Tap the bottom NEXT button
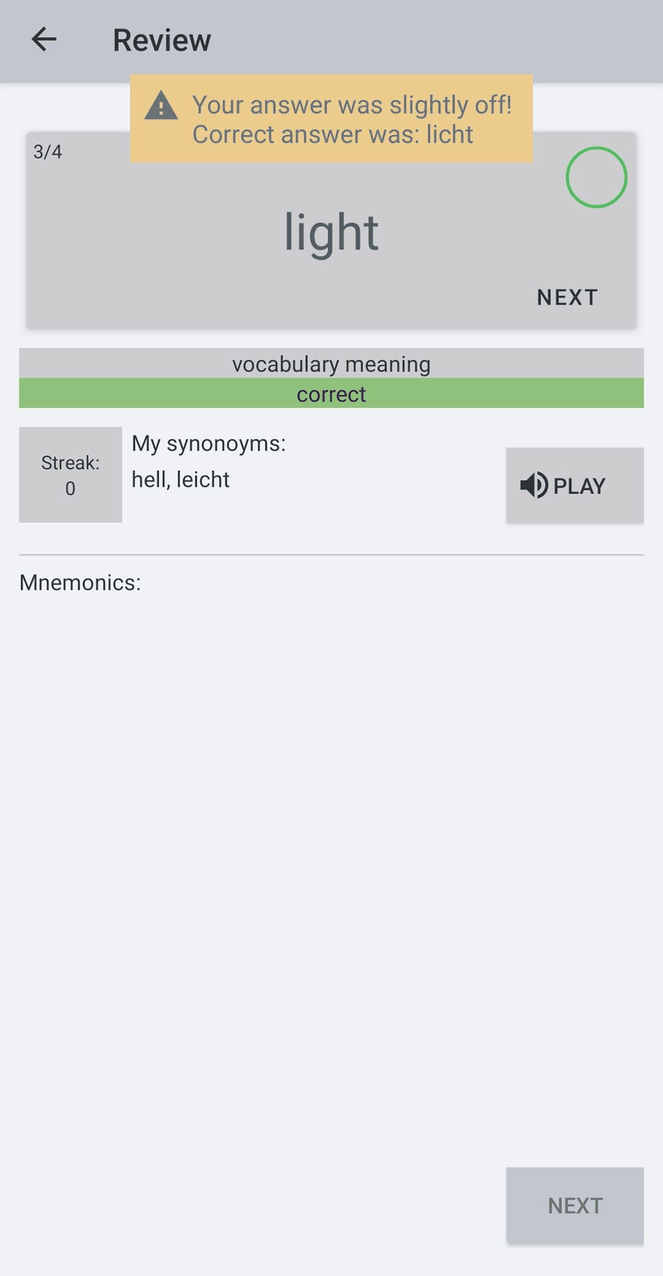This screenshot has height=1276, width=663. (574, 1205)
